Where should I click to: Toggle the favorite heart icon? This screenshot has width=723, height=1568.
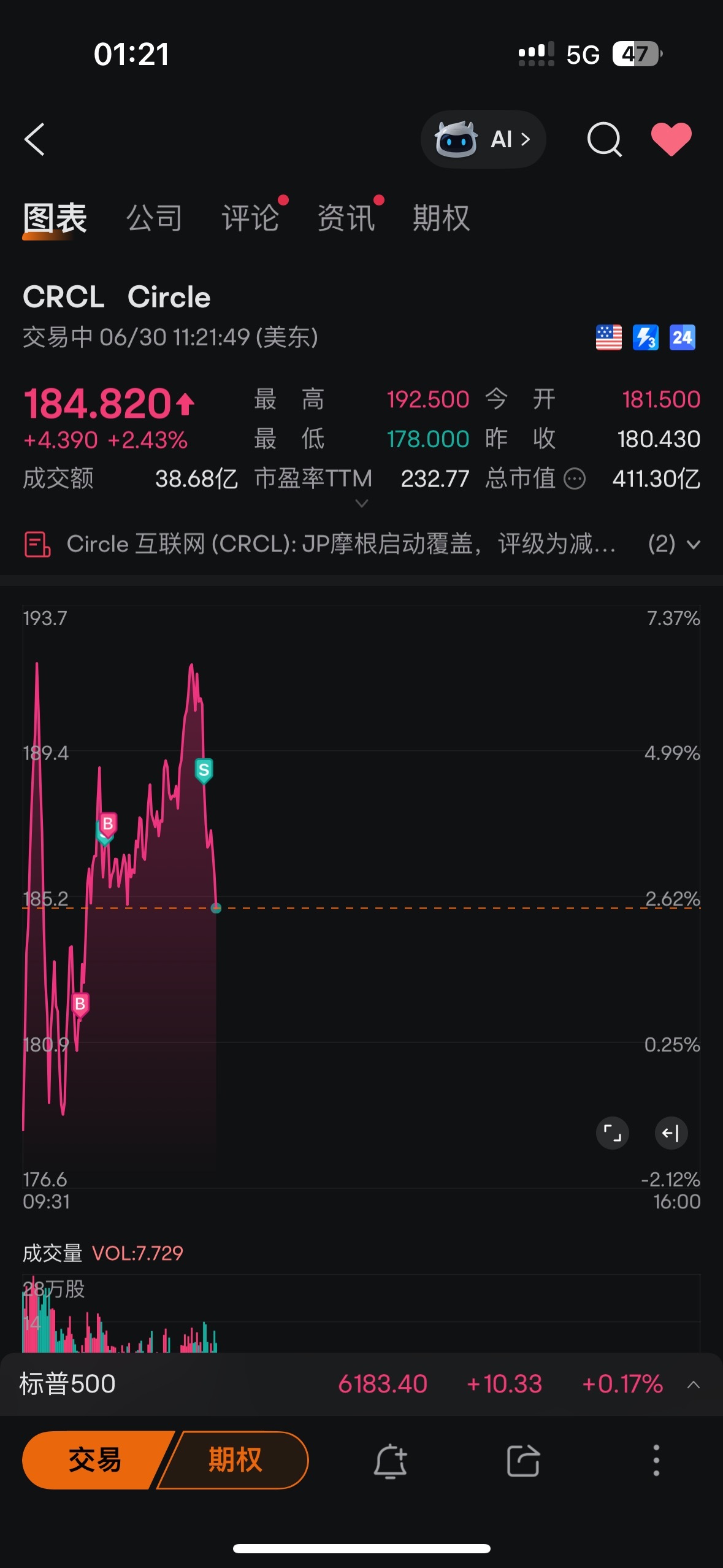671,139
